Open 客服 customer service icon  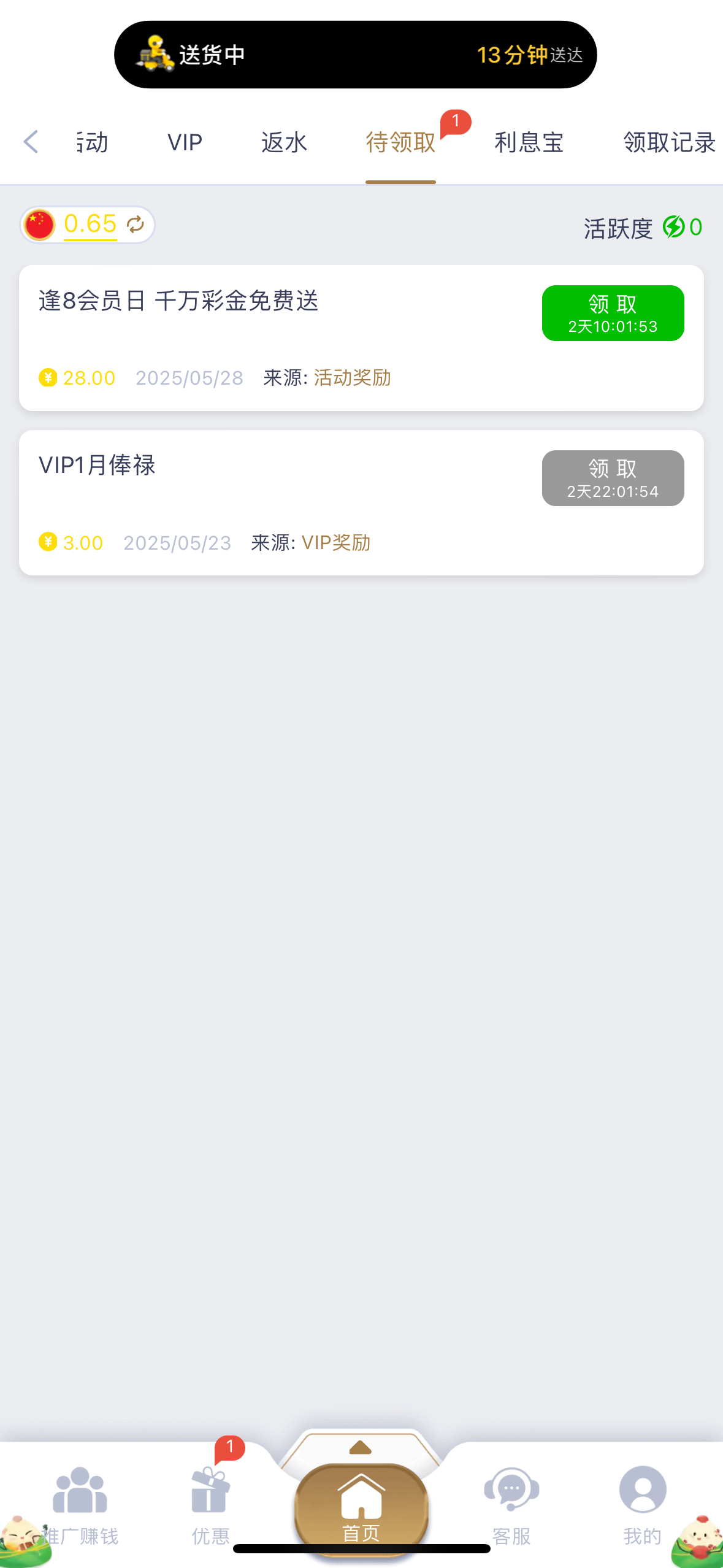point(511,1491)
